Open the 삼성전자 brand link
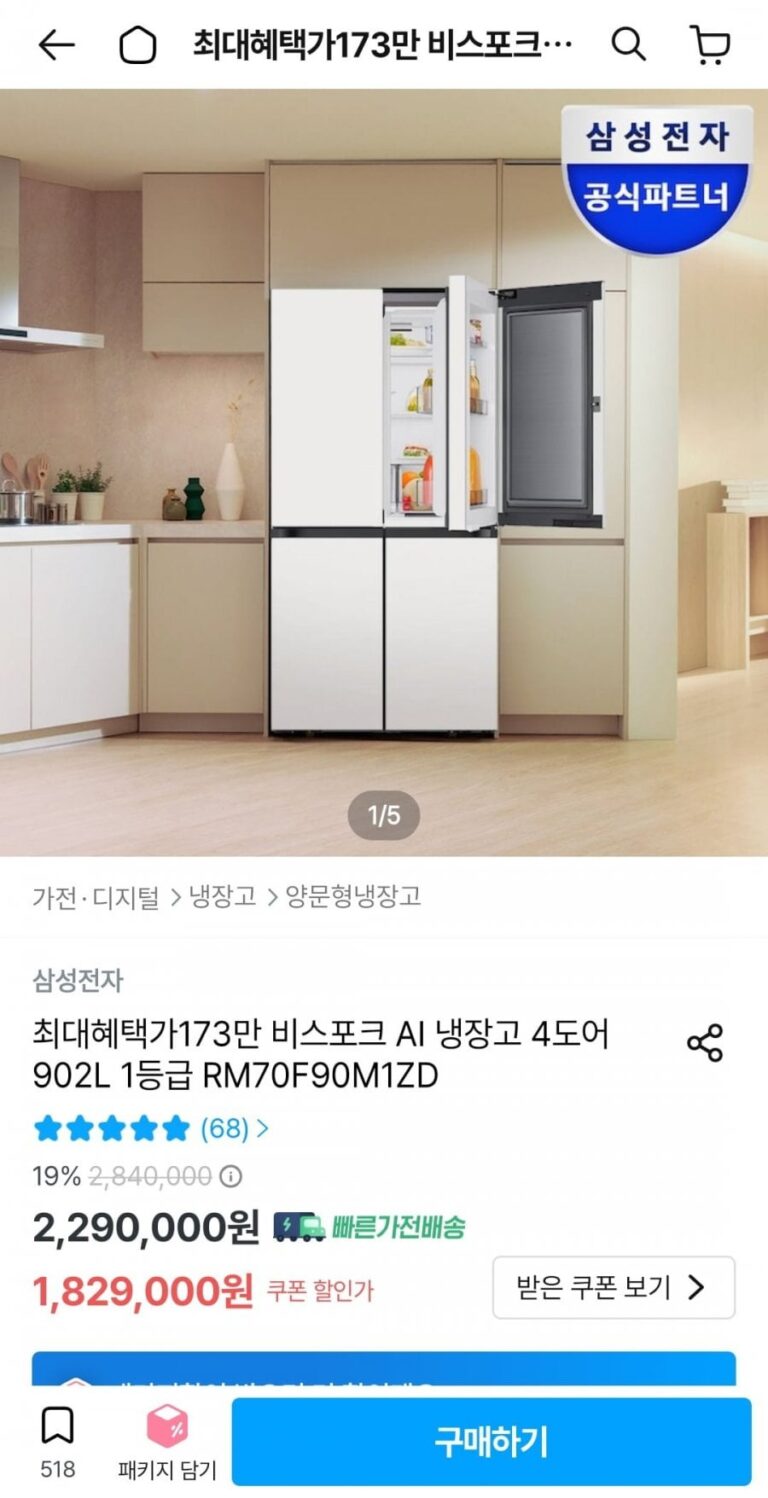This screenshot has width=768, height=1498. coord(78,980)
